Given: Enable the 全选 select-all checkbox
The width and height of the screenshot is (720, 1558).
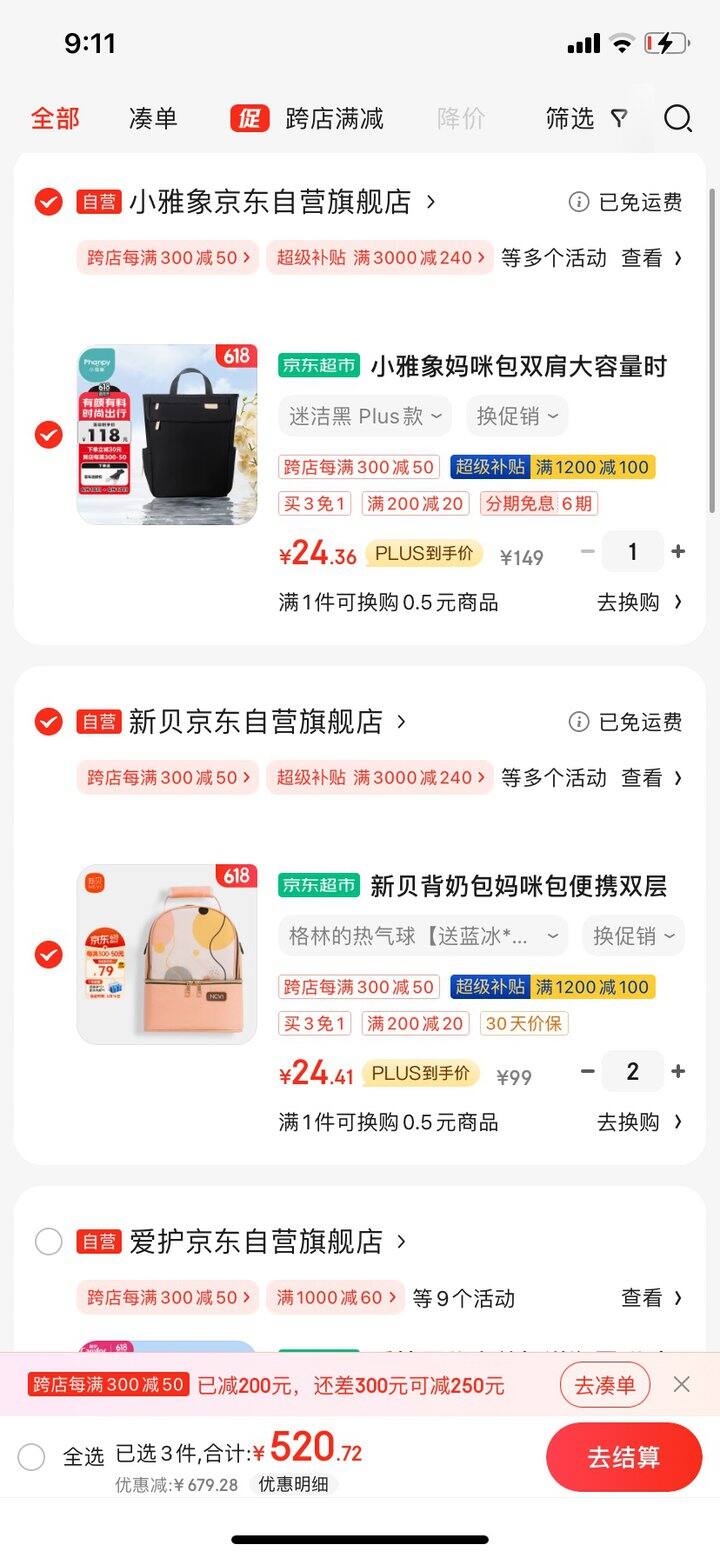Looking at the screenshot, I should click(31, 1458).
